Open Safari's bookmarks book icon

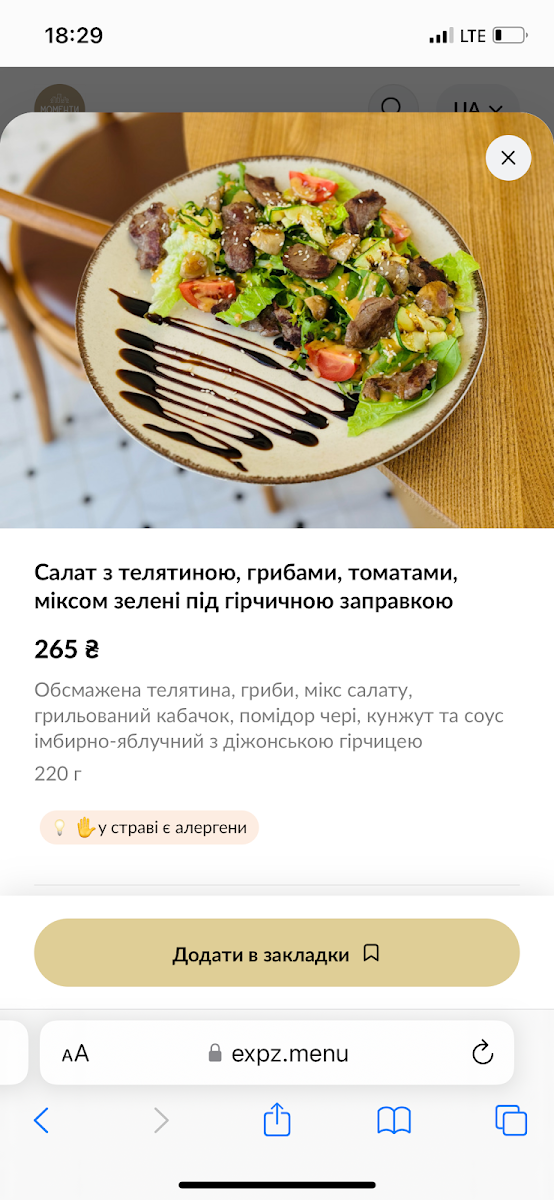point(394,1120)
